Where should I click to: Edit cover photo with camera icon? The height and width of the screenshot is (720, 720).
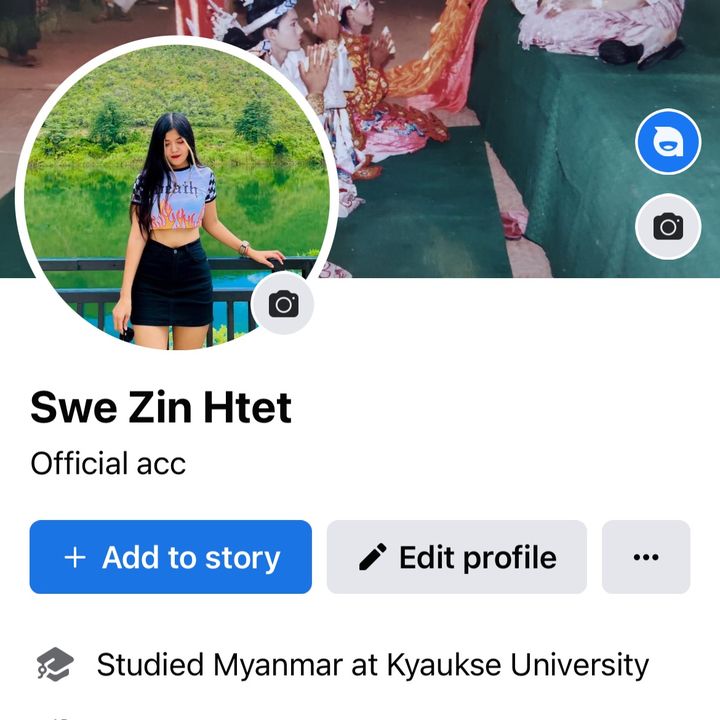(x=668, y=227)
